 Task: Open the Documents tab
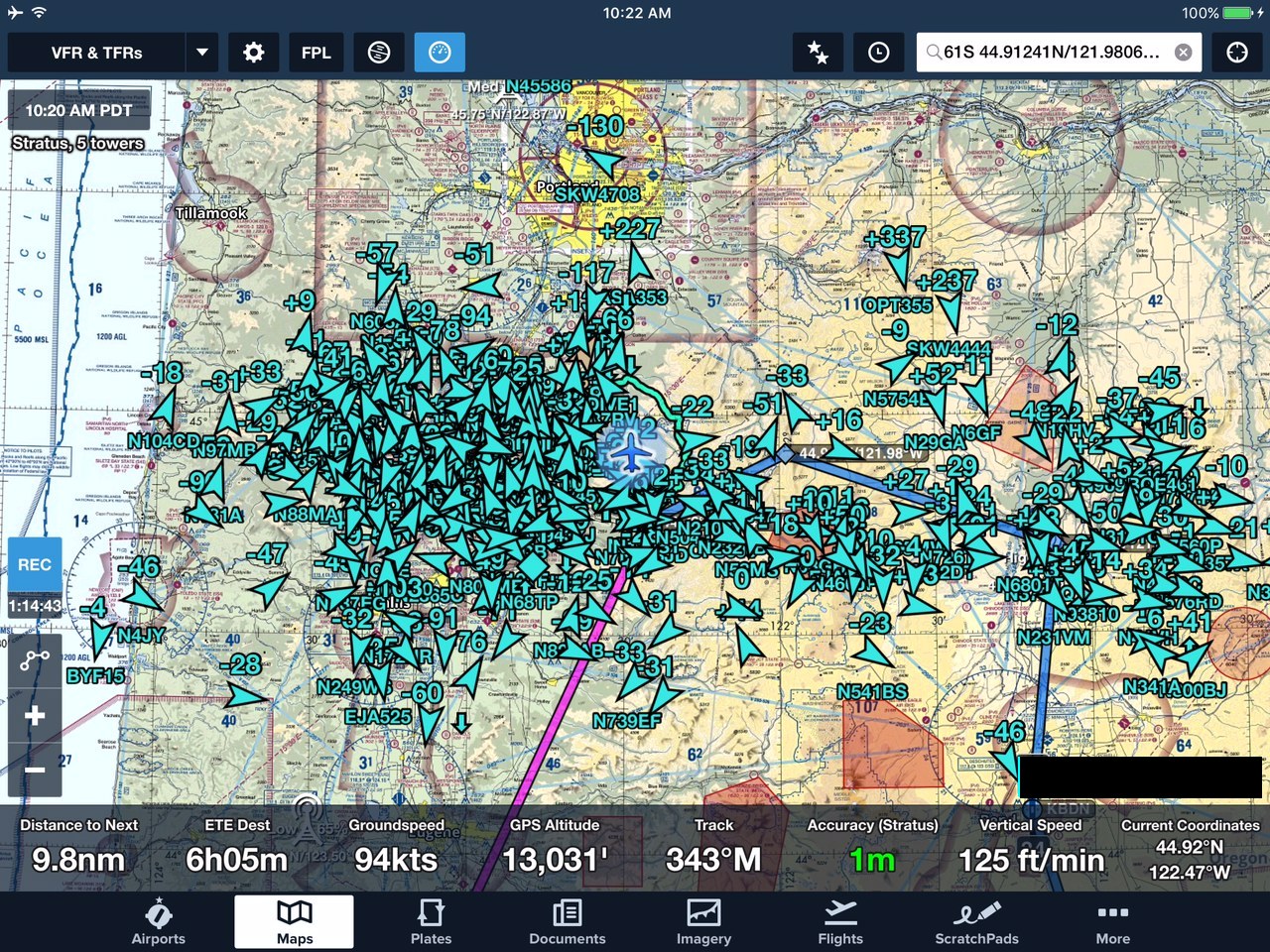pos(568,922)
